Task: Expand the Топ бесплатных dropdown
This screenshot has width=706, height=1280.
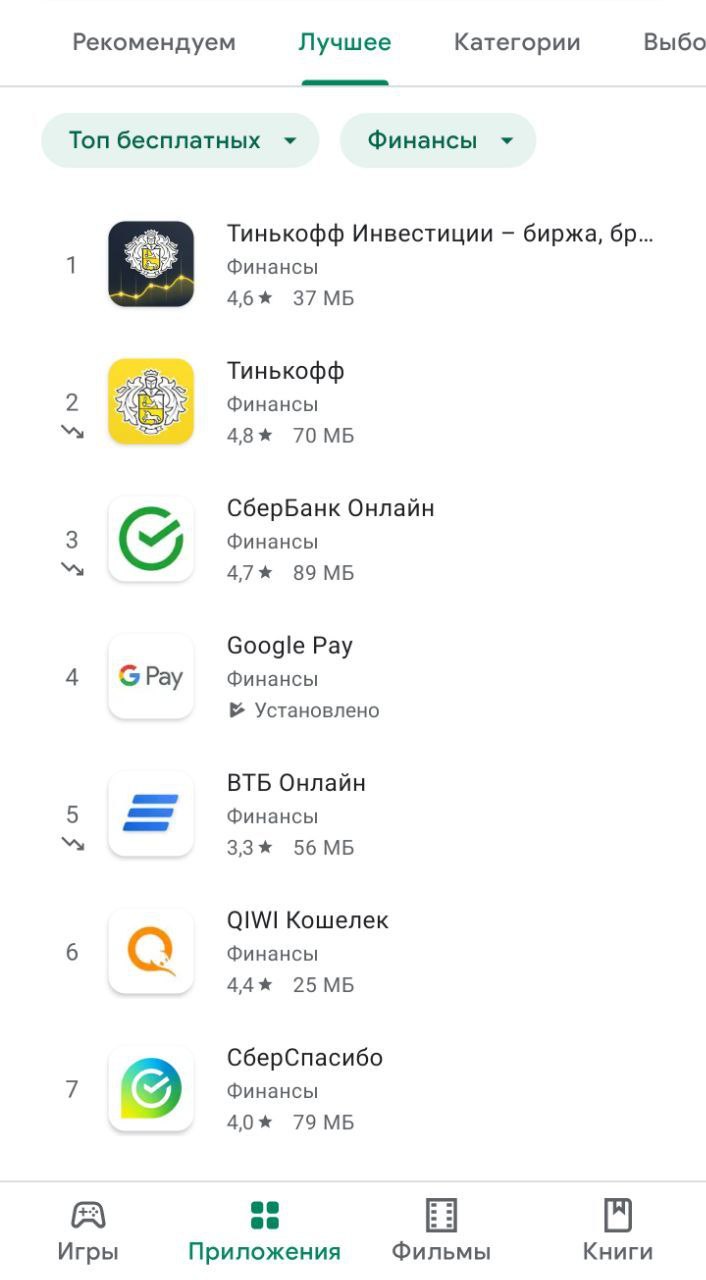Action: (x=180, y=140)
